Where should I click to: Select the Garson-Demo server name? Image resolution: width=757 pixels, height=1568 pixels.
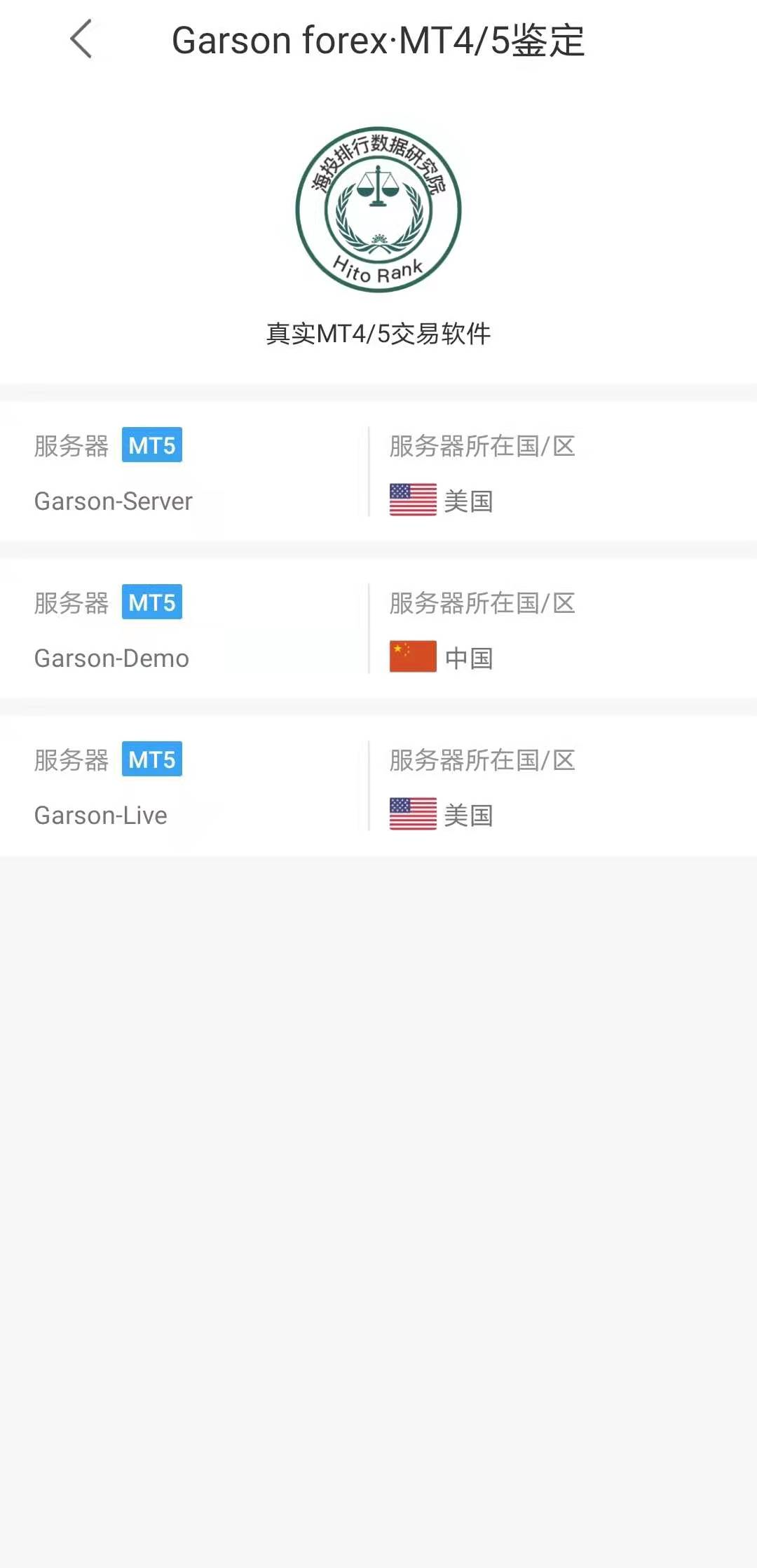click(111, 658)
